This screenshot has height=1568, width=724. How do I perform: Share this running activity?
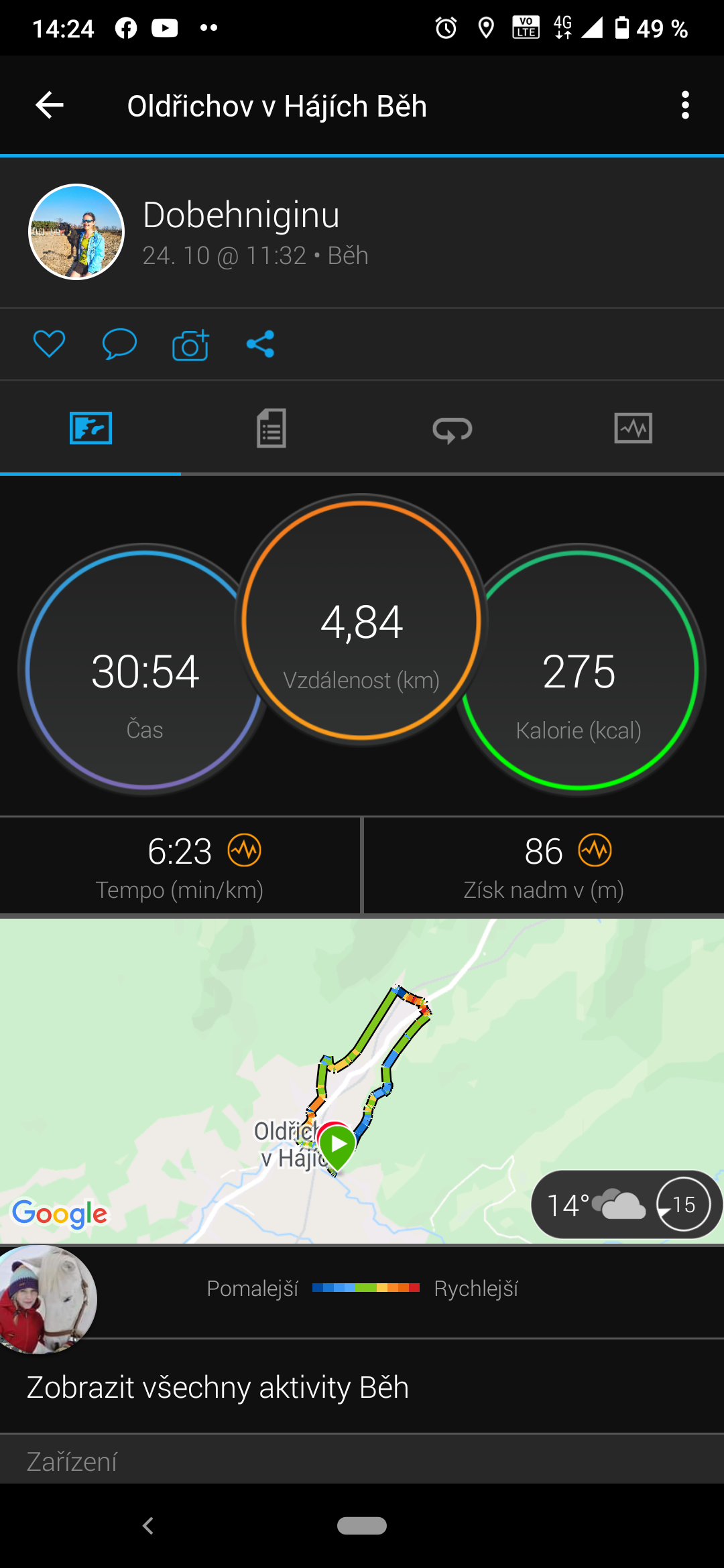click(x=260, y=344)
